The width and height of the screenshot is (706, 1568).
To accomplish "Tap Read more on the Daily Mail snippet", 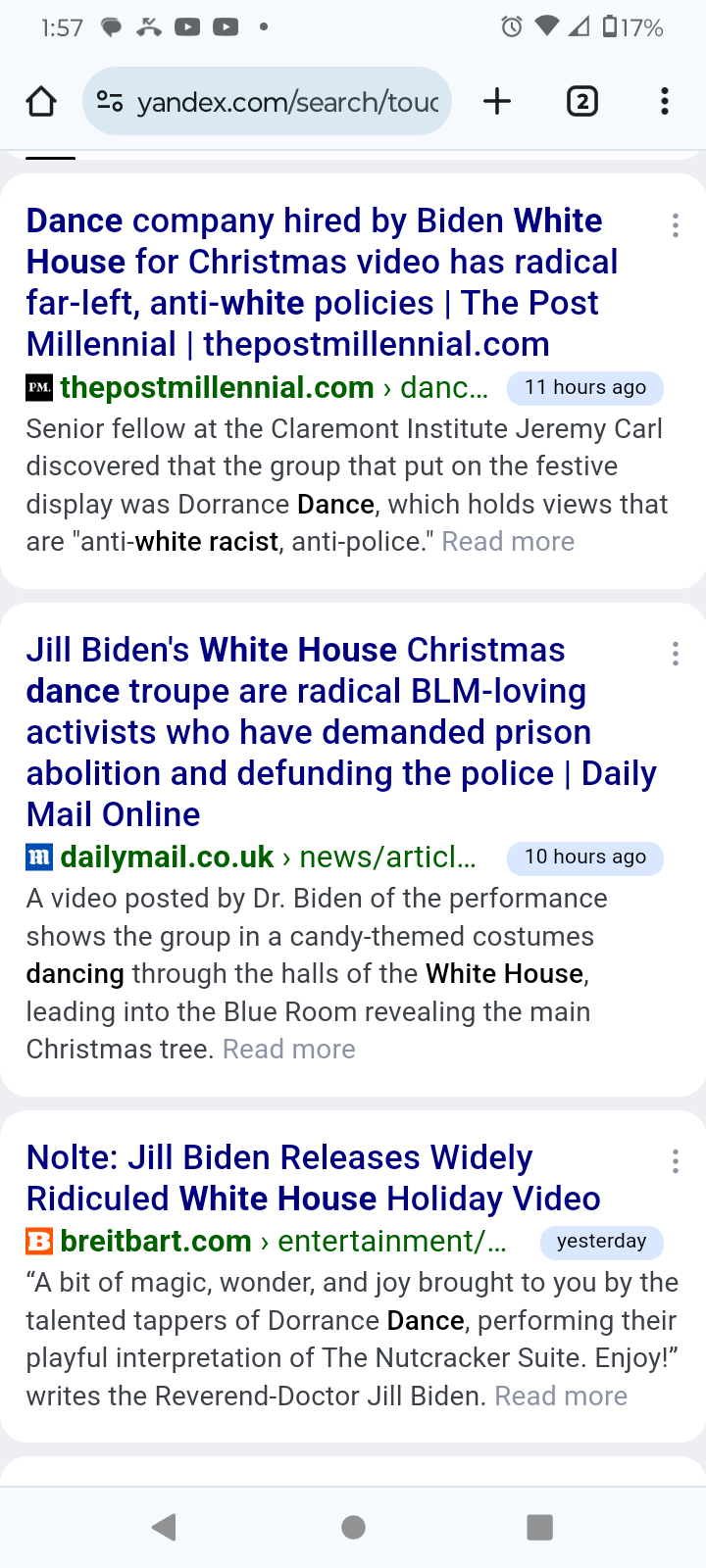I will click(x=289, y=1050).
